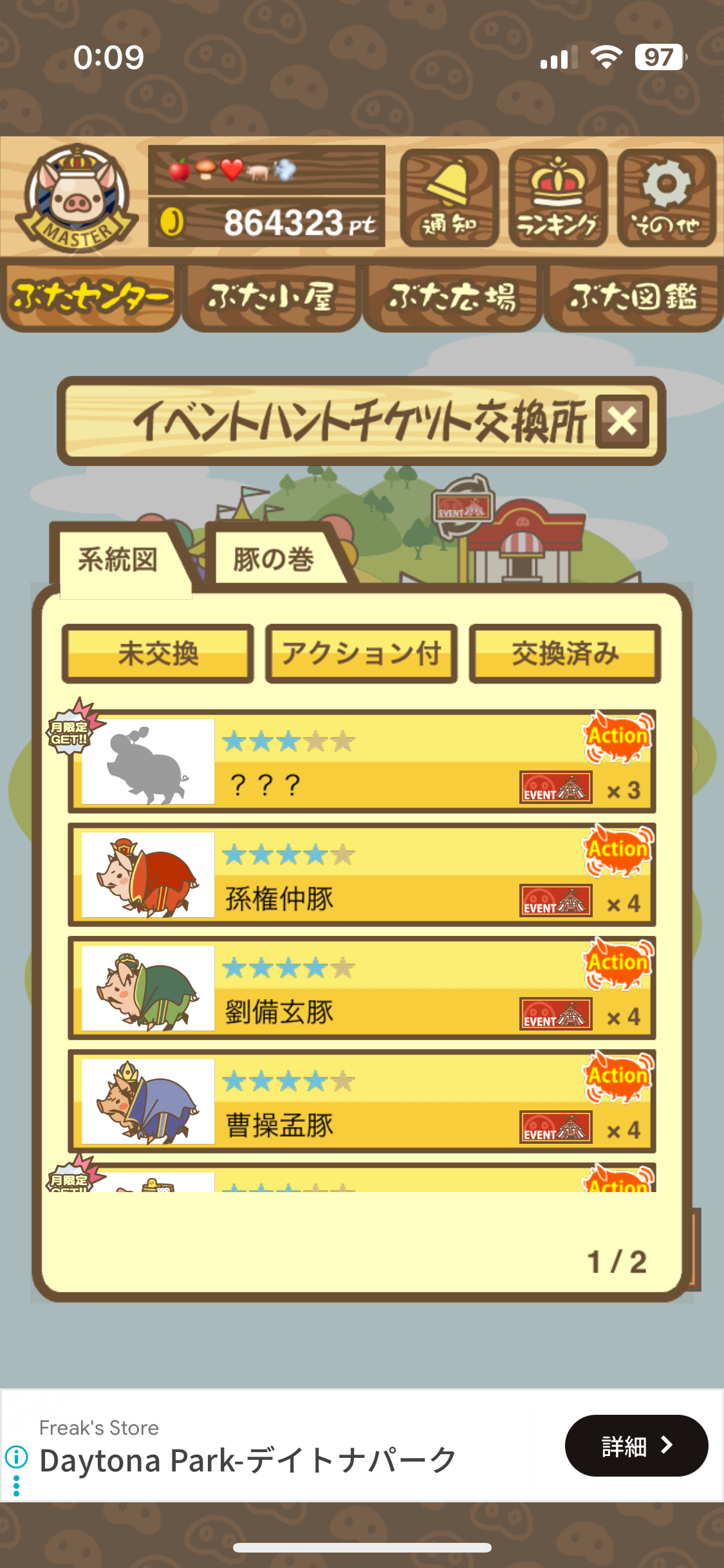Viewport: 724px width, 1568px height.
Task: Open the 孫権仲豚 exchange entry
Action: tap(362, 875)
